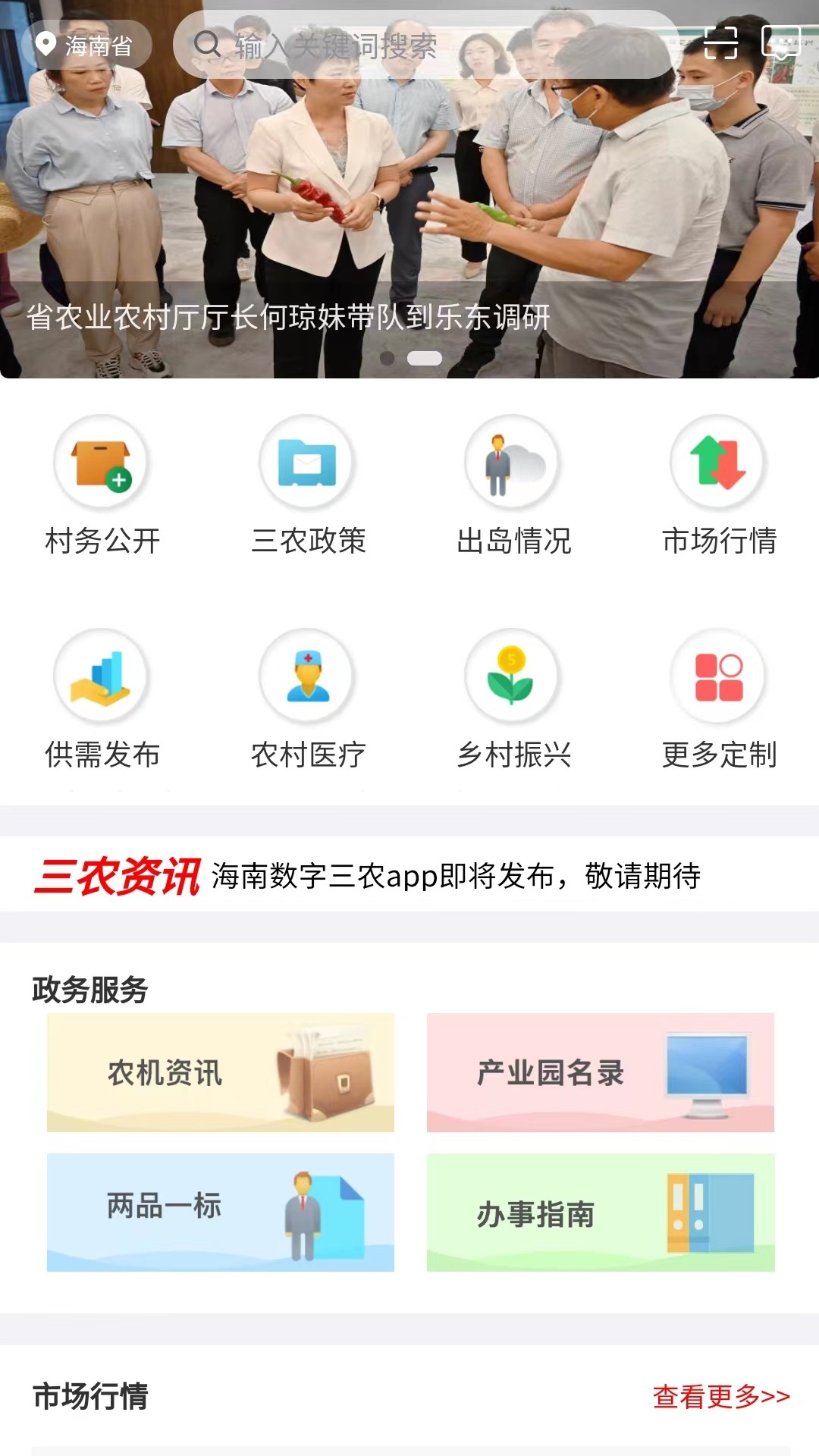Viewport: 819px width, 1456px height.
Task: Tap 查看更多>> beside 市场行情
Action: (x=720, y=1396)
